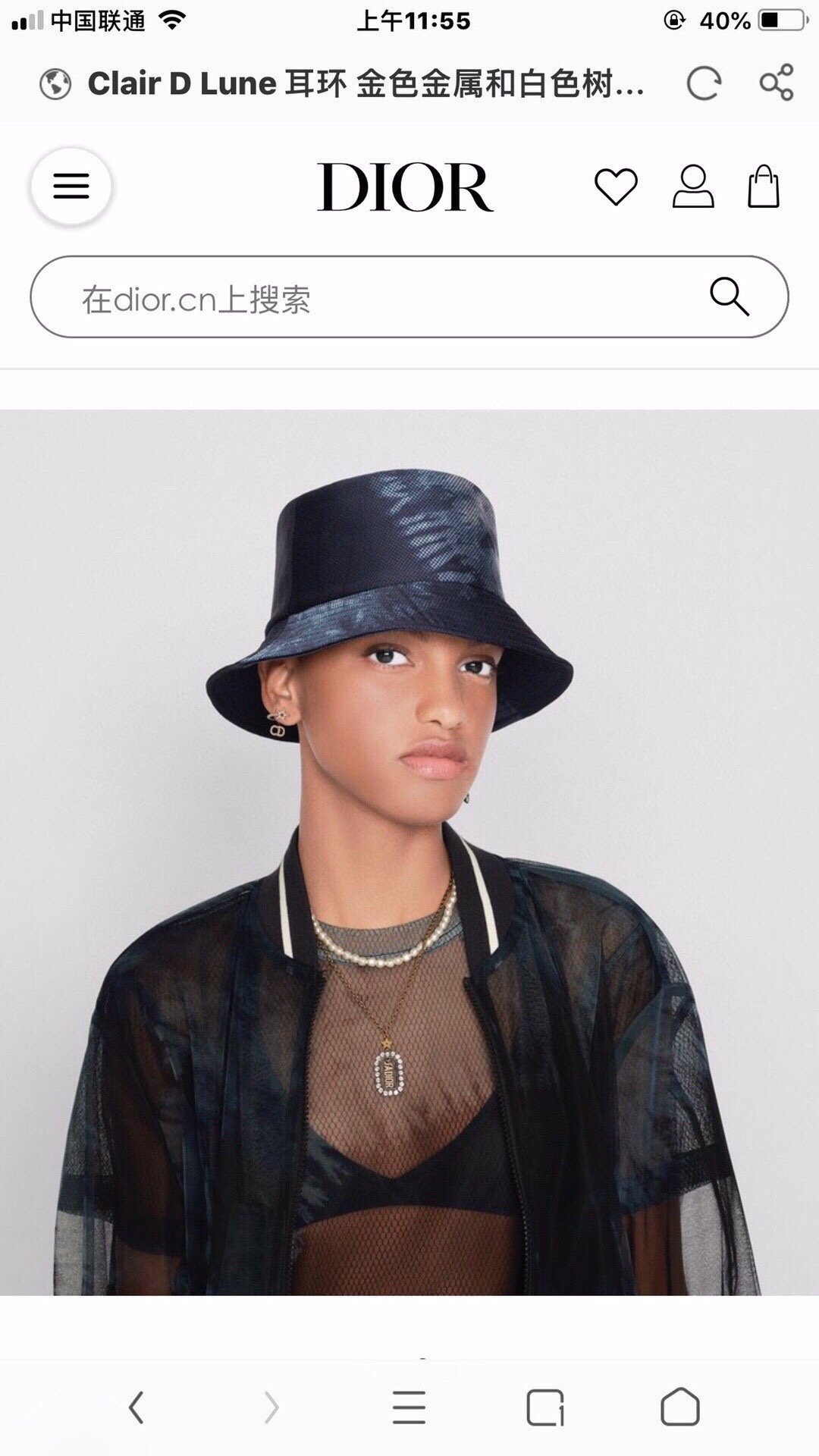Open the product photo

click(x=409, y=849)
